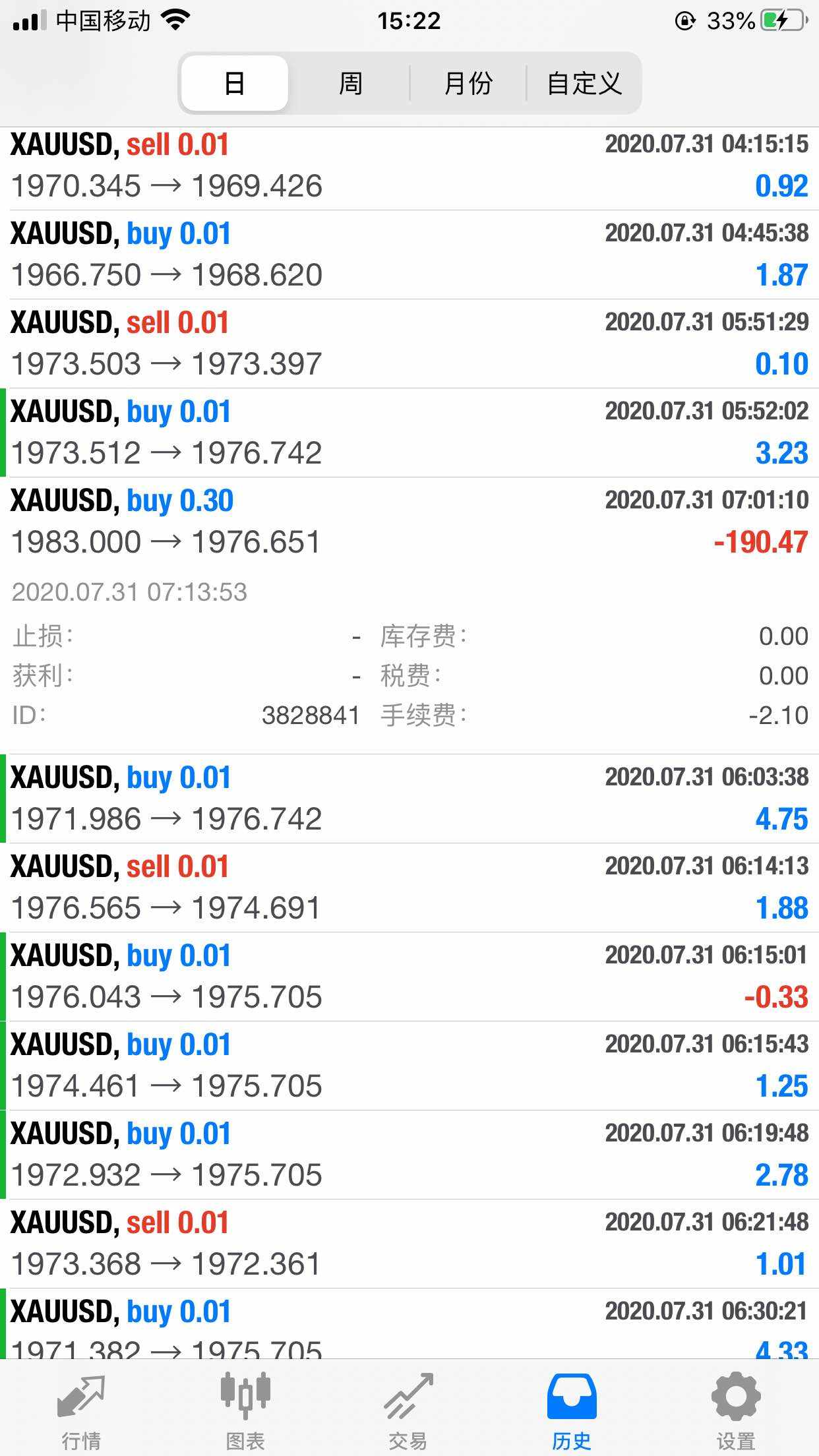Expand the sell trade at 05:51:29
Viewport: 819px width, 1456px height.
409,344
